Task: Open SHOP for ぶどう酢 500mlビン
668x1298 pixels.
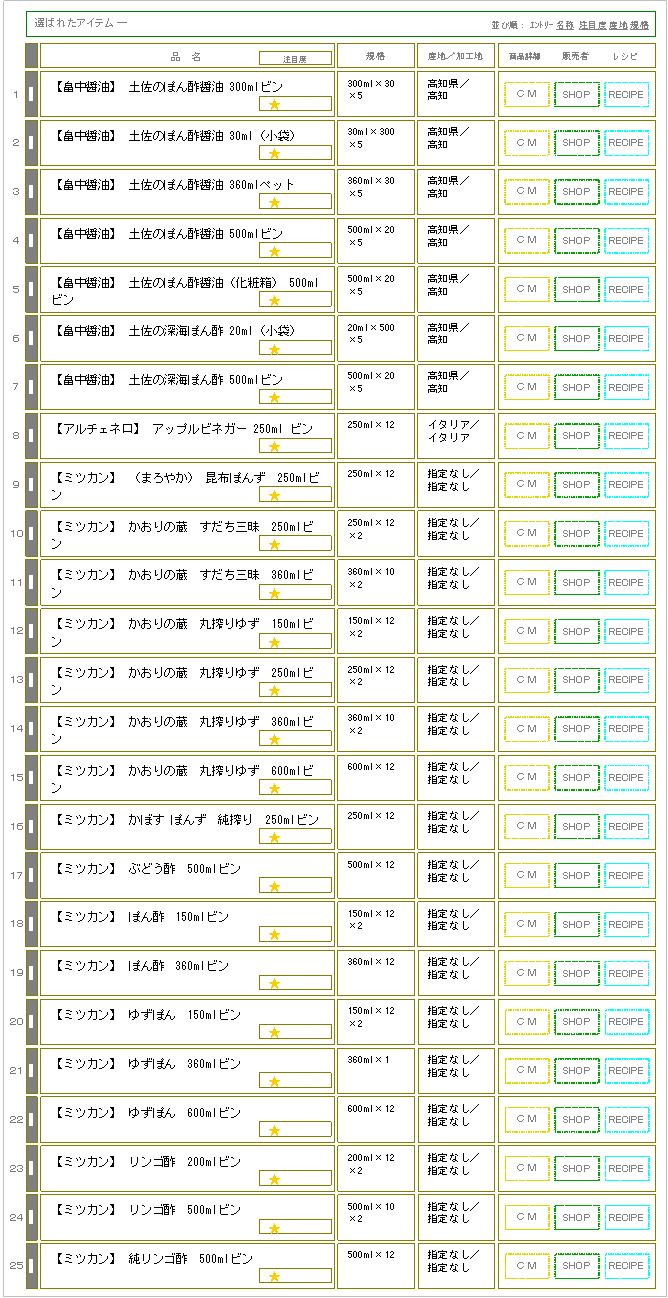Action: click(576, 876)
